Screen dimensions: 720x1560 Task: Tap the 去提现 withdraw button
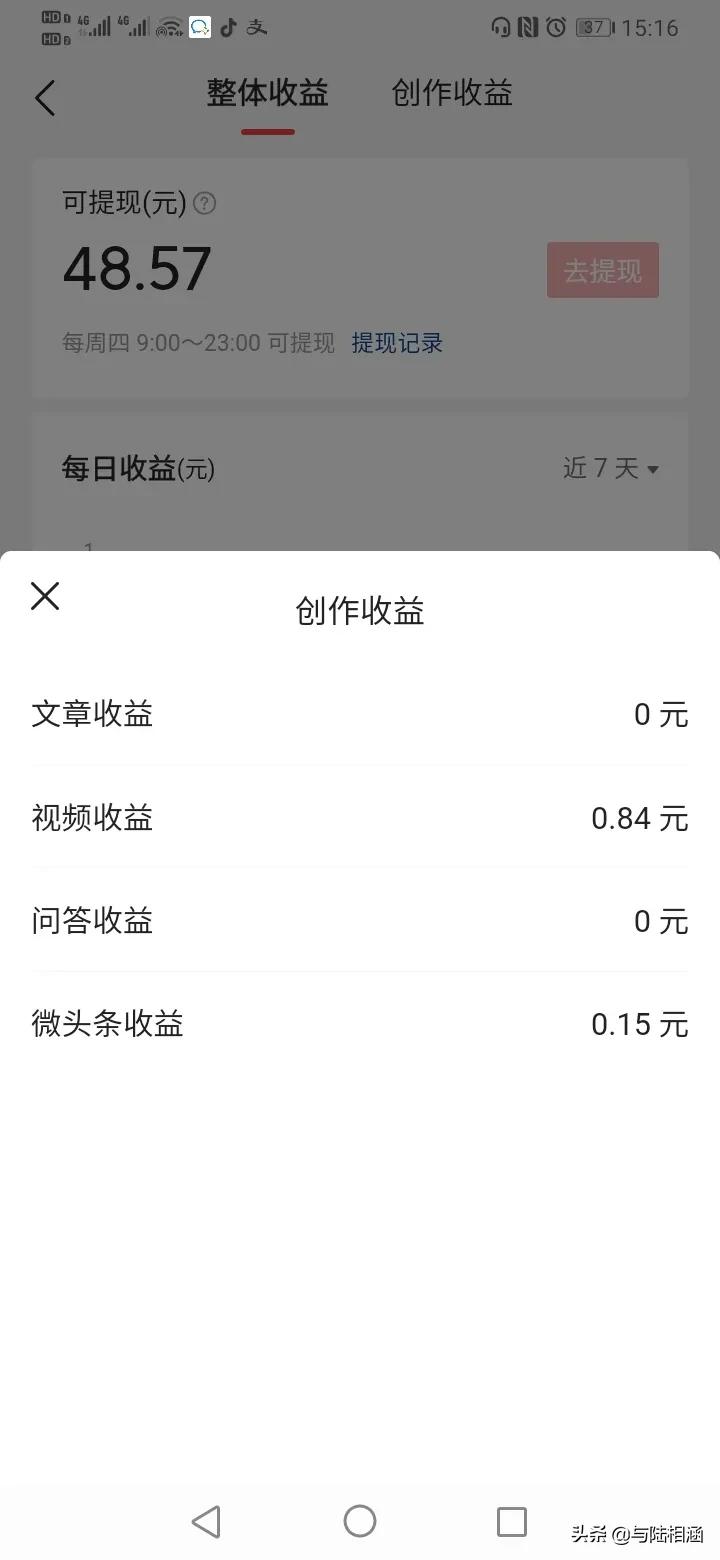(602, 269)
